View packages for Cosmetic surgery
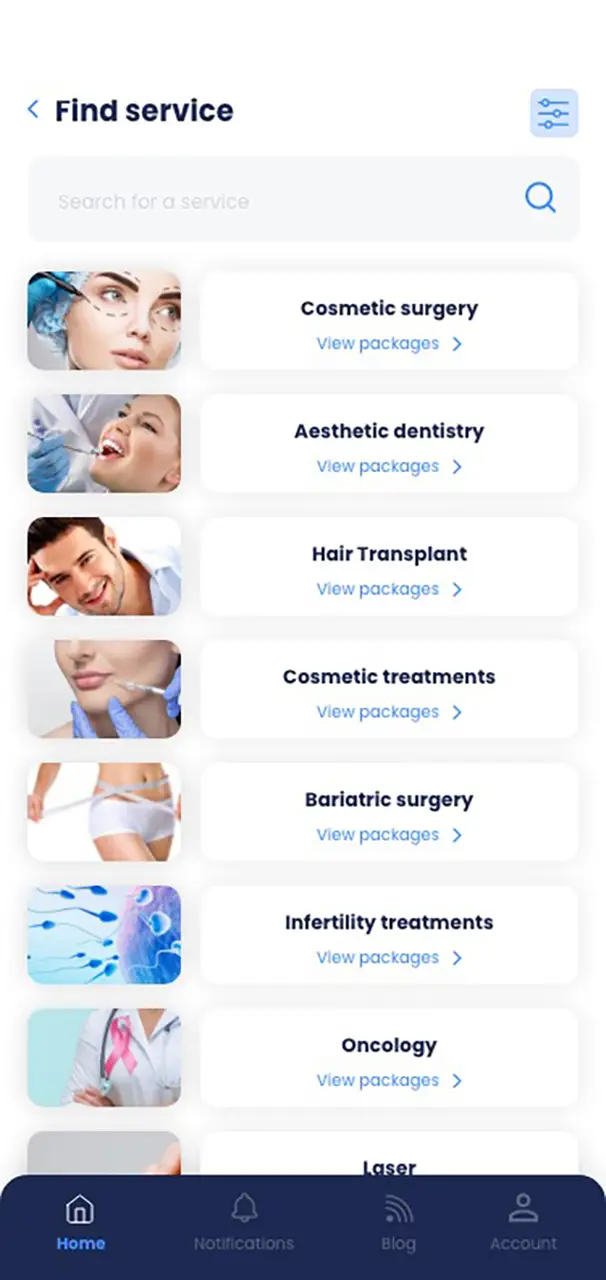The width and height of the screenshot is (606, 1280). [x=389, y=344]
